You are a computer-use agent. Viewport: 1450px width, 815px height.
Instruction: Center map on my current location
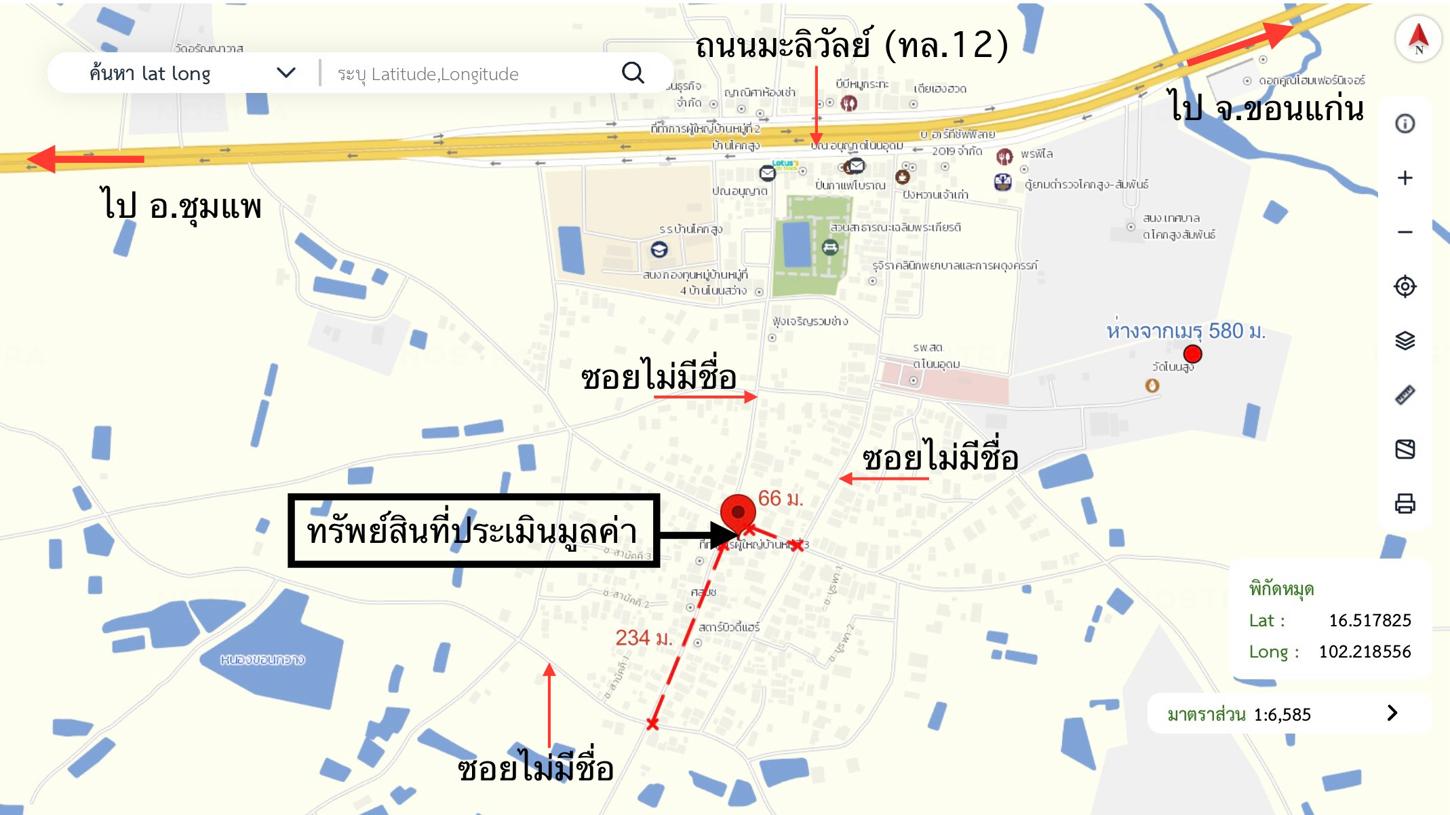click(1405, 287)
